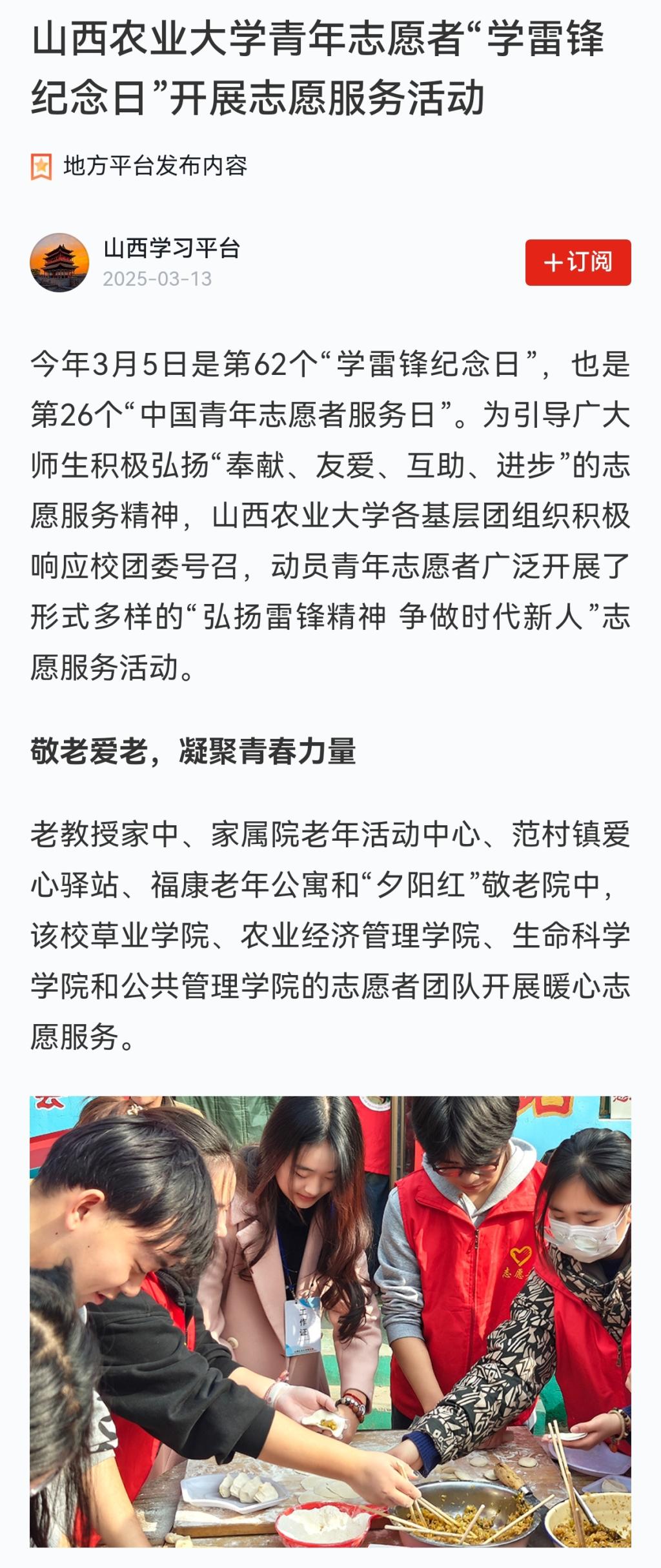
Task: Open the 山西学习平台 publisher avatar
Action: pos(59,263)
